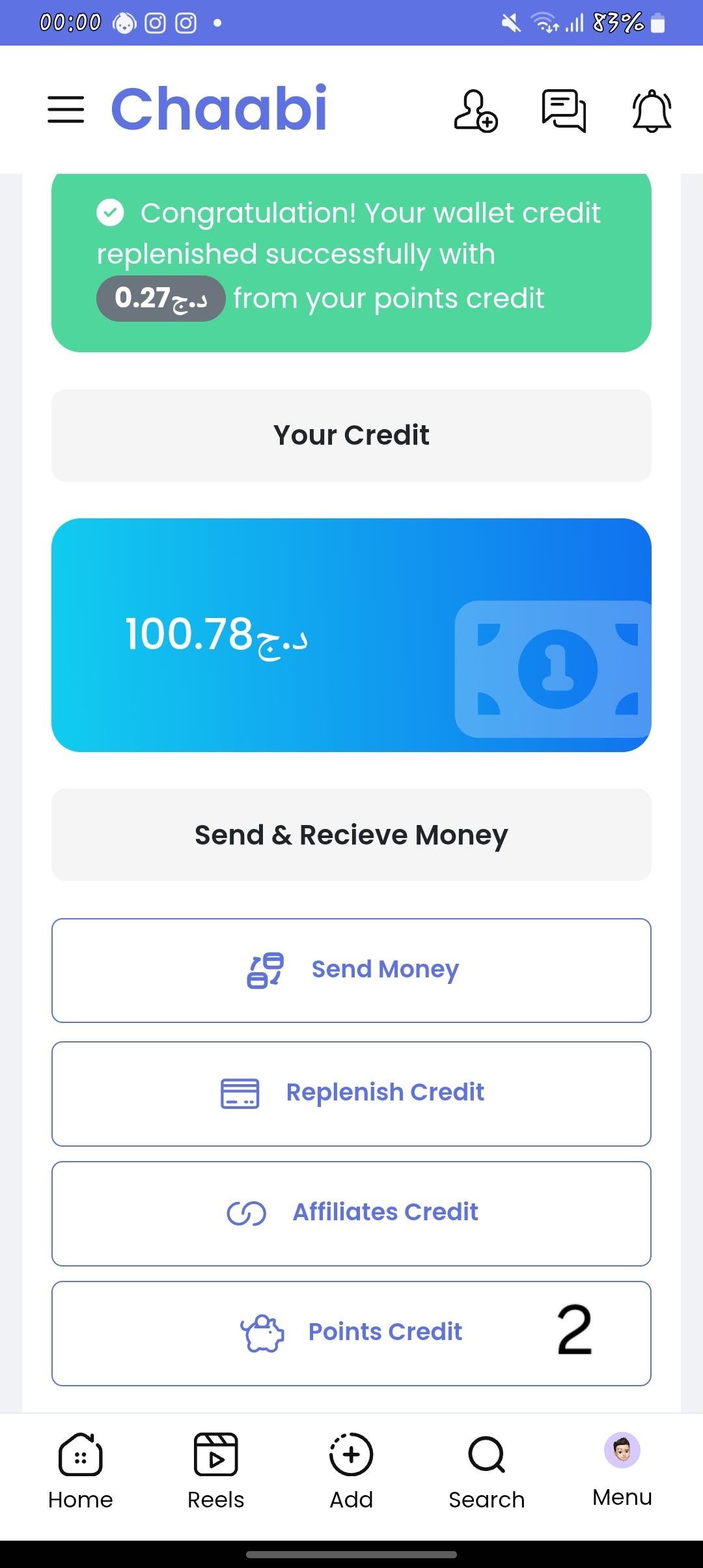The image size is (703, 1568).
Task: Open the Search tab
Action: [486, 1472]
